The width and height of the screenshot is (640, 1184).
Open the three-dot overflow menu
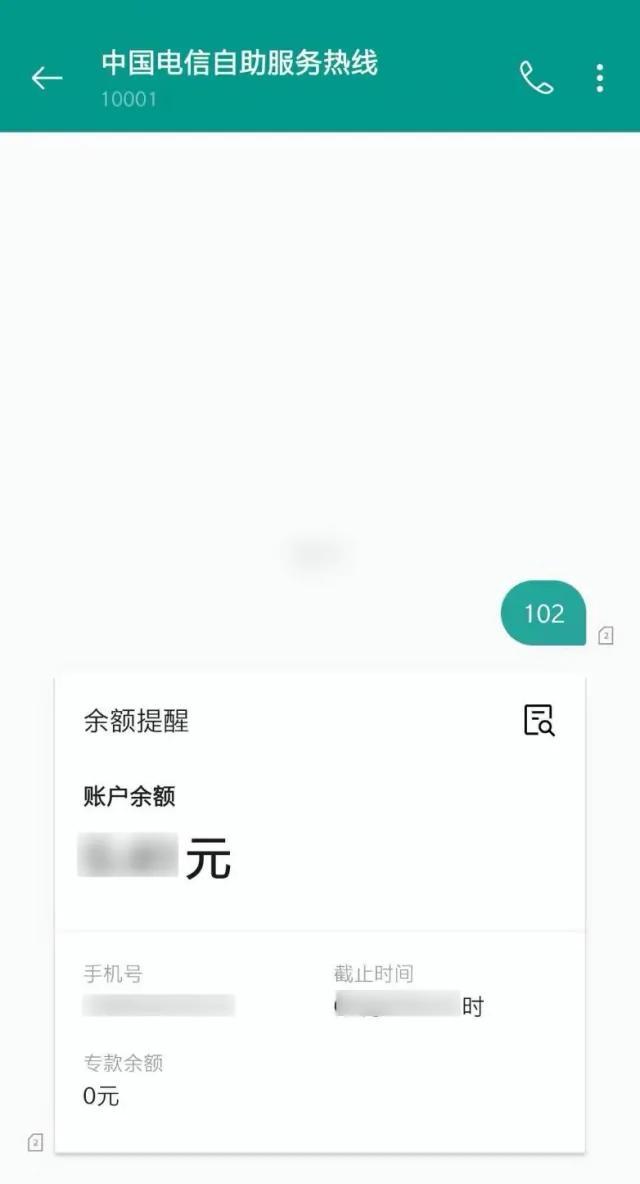point(600,78)
